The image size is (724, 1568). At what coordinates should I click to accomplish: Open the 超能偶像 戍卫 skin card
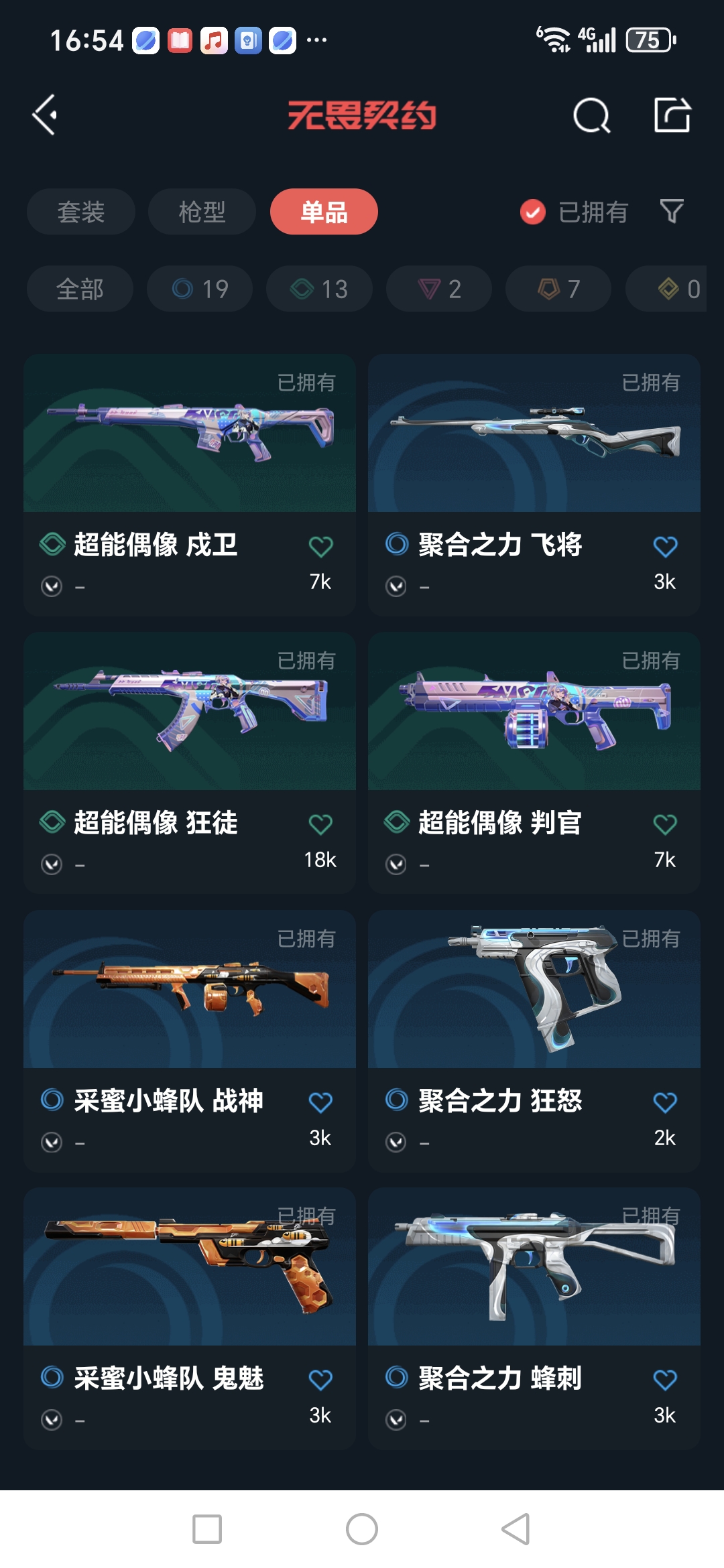point(190,469)
